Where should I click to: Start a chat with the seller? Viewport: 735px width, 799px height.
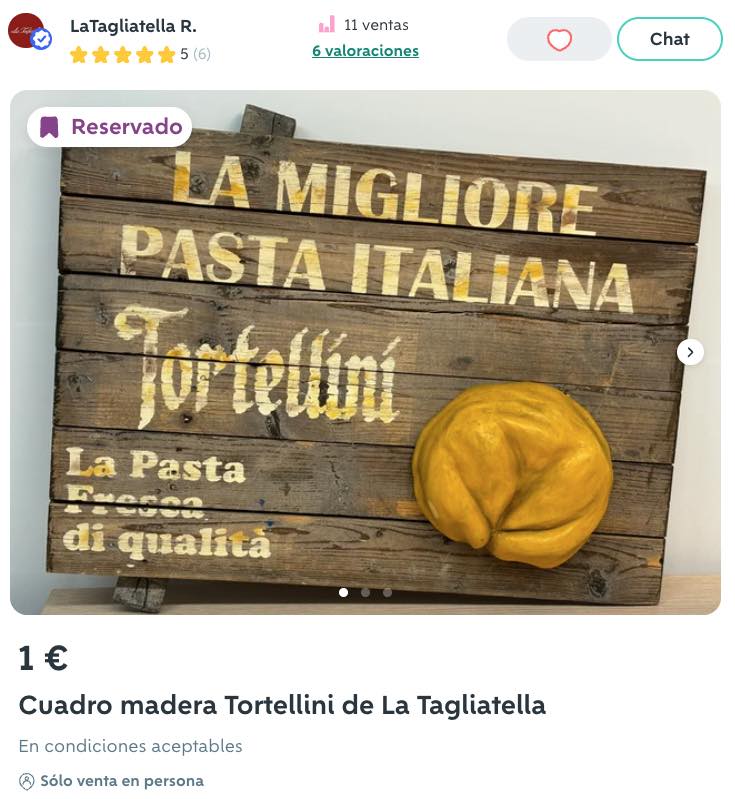pos(669,39)
